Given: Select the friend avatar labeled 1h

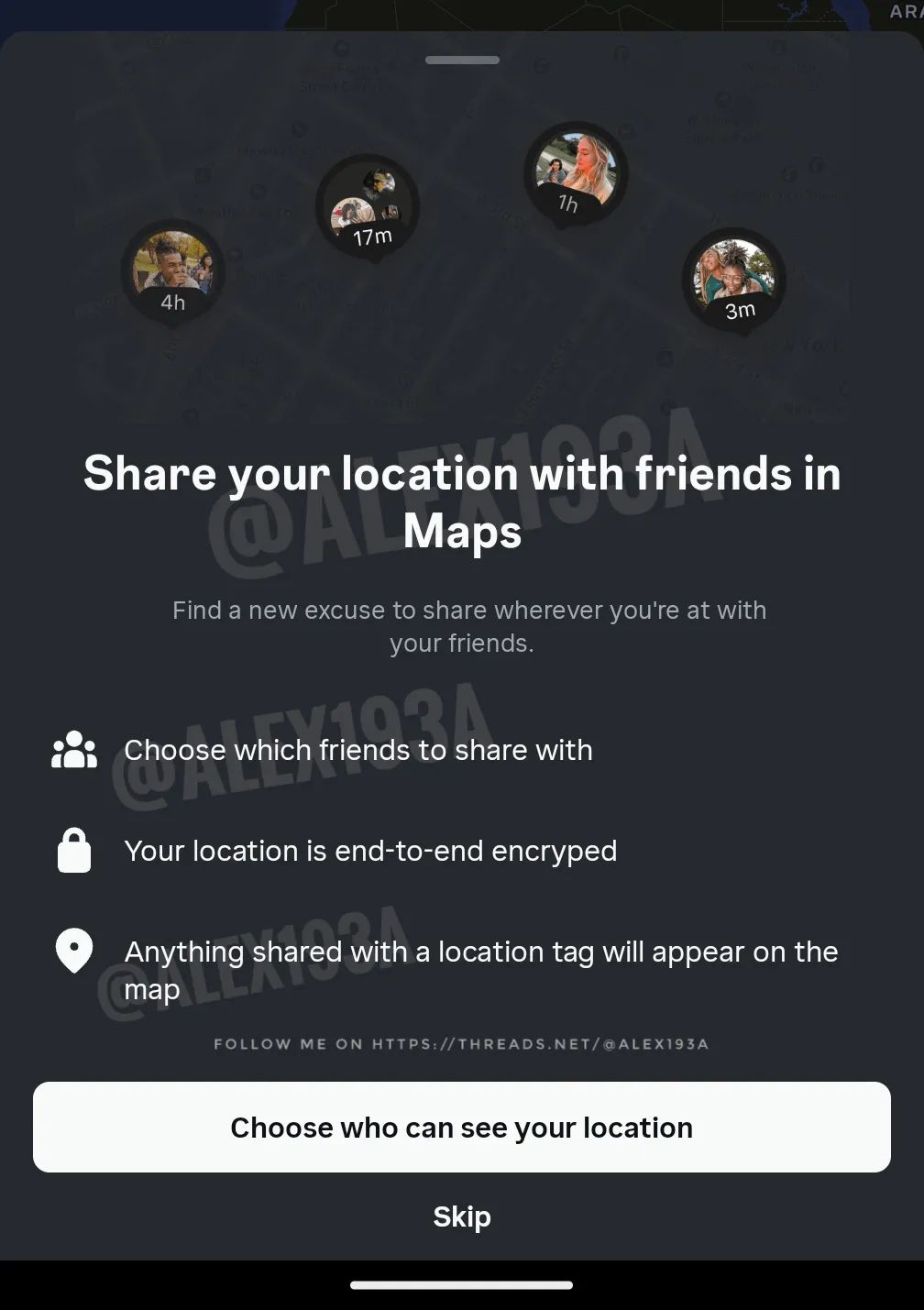Looking at the screenshot, I should [575, 173].
